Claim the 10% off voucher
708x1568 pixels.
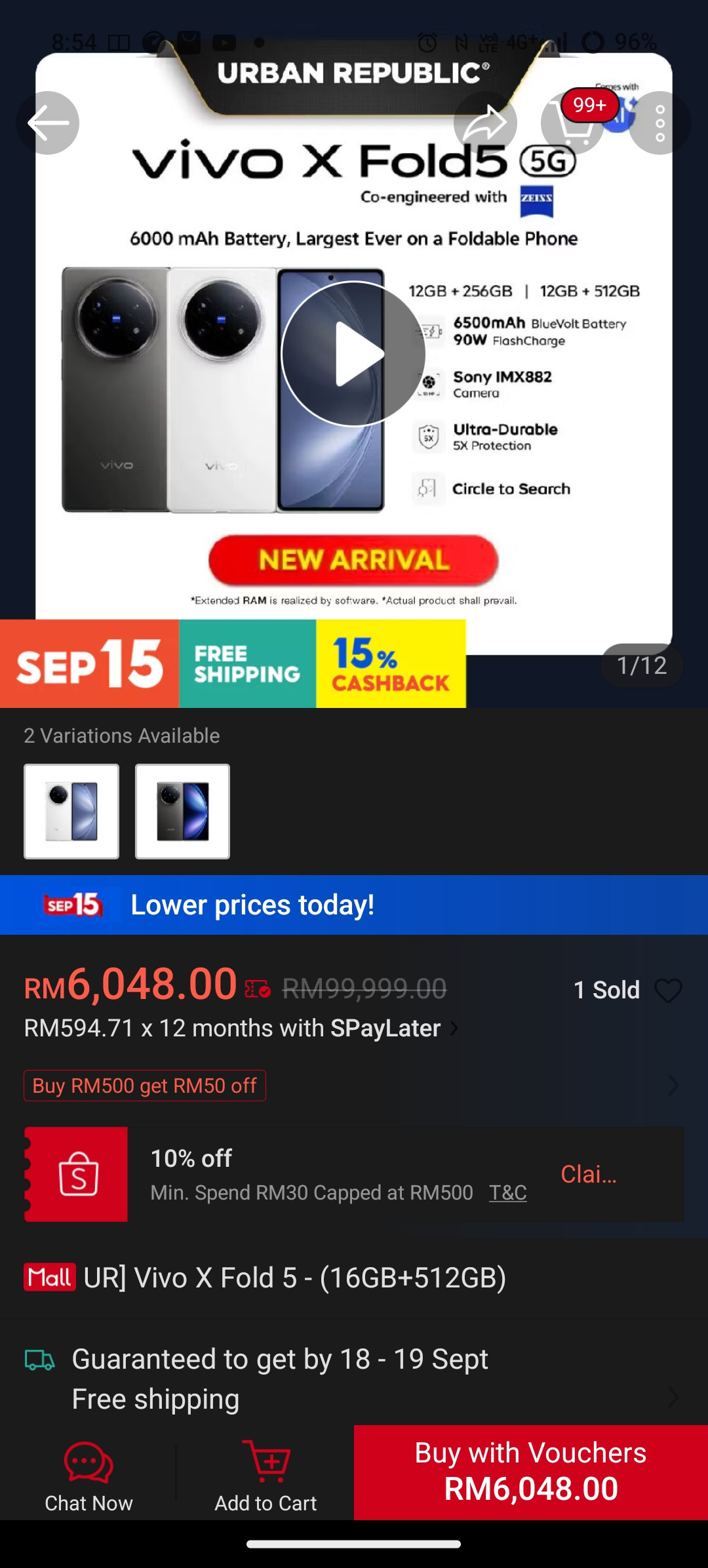pyautogui.click(x=588, y=1174)
